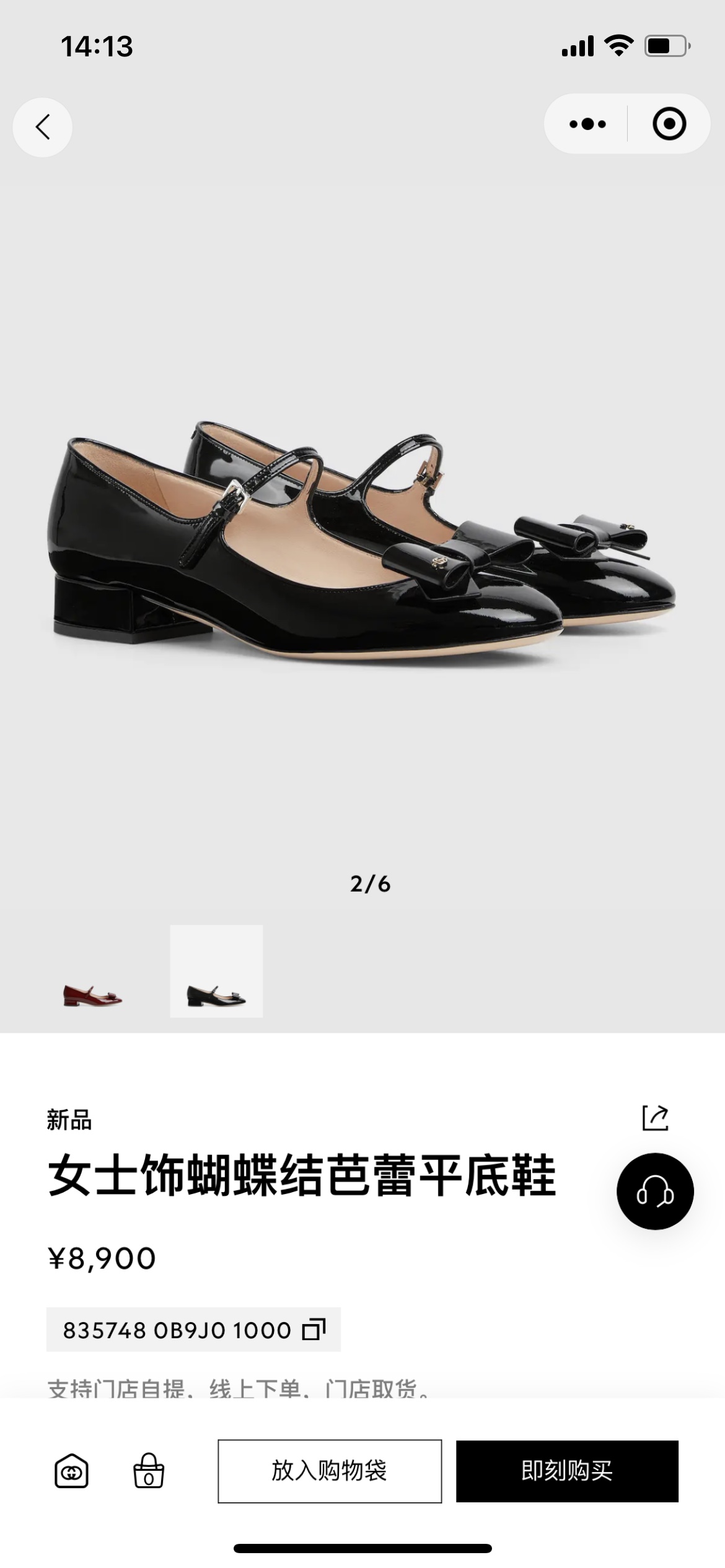Image resolution: width=725 pixels, height=1568 pixels.
Task: Open the Gucci home icon
Action: tap(71, 1471)
